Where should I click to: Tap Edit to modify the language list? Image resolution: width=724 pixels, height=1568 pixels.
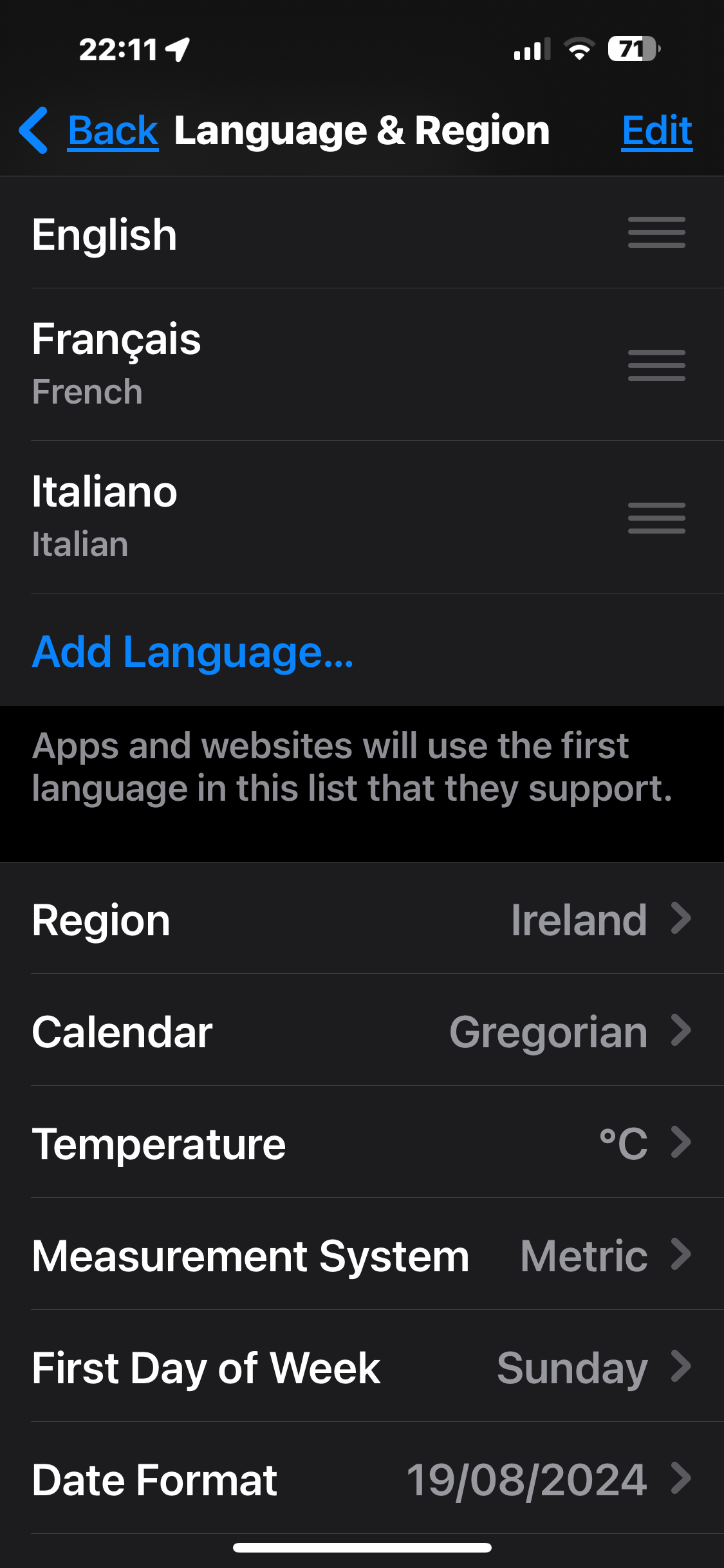pyautogui.click(x=656, y=131)
